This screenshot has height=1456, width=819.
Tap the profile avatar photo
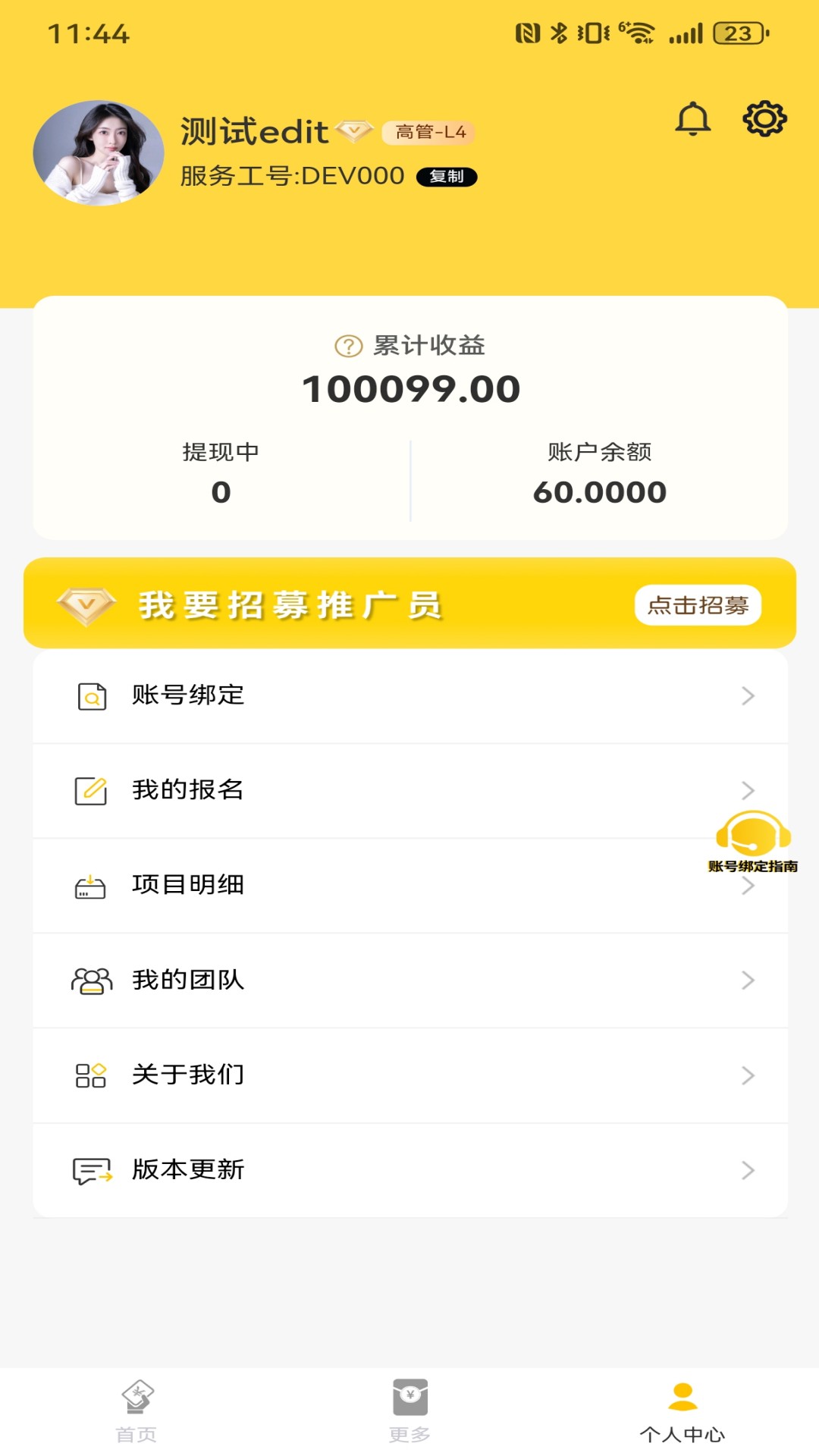(99, 153)
